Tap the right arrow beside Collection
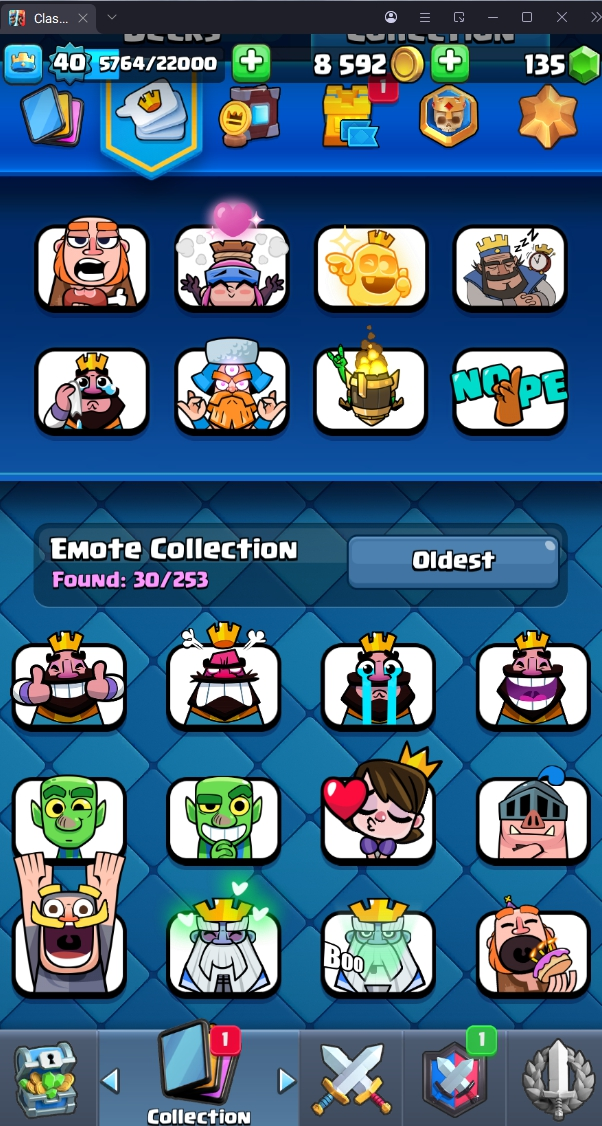Image resolution: width=602 pixels, height=1126 pixels. (287, 1080)
